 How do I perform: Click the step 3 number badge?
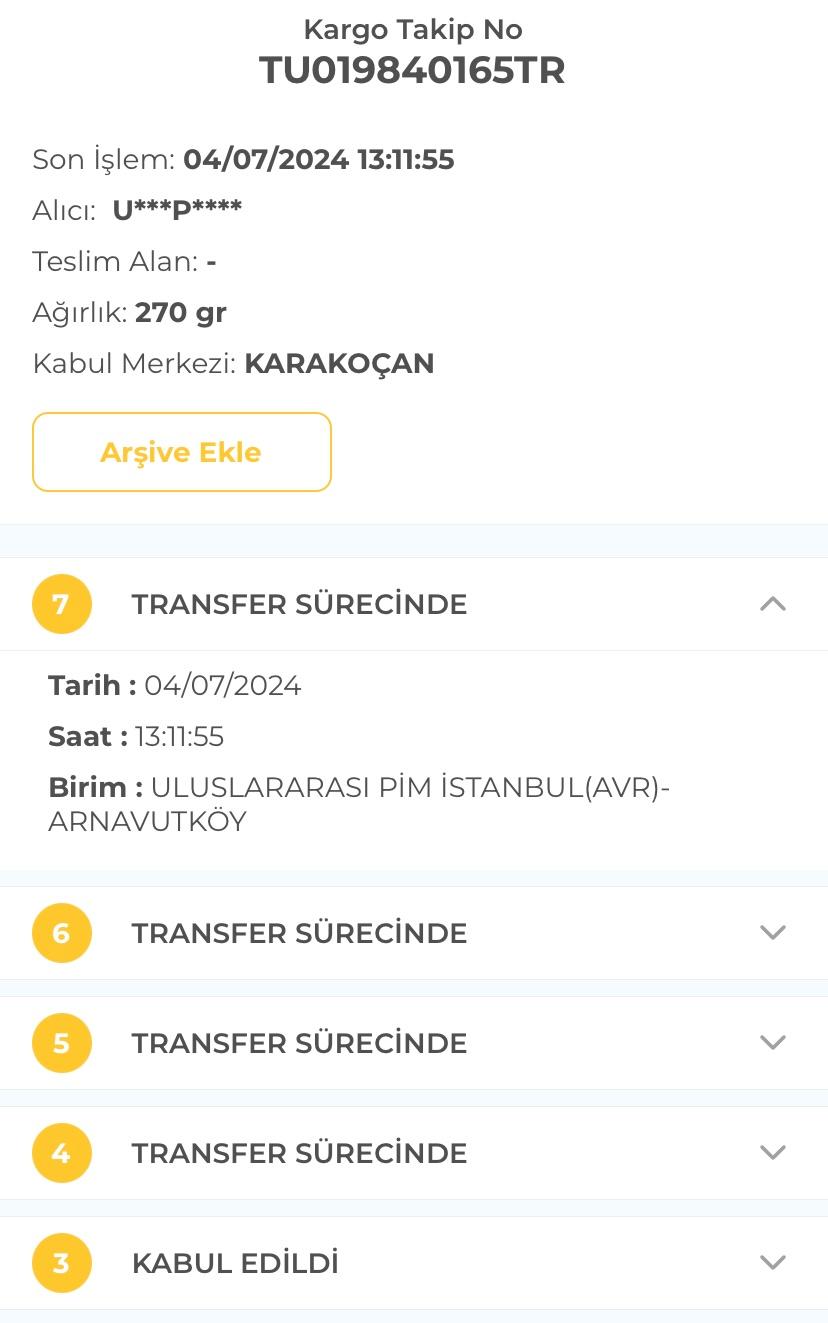click(62, 1262)
